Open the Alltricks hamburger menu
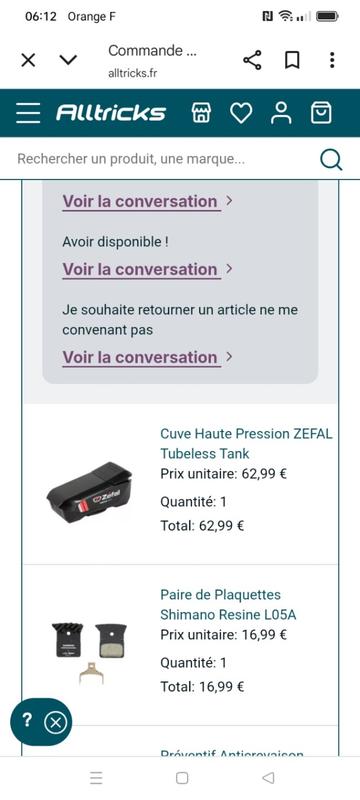360x800 pixels. tap(28, 113)
